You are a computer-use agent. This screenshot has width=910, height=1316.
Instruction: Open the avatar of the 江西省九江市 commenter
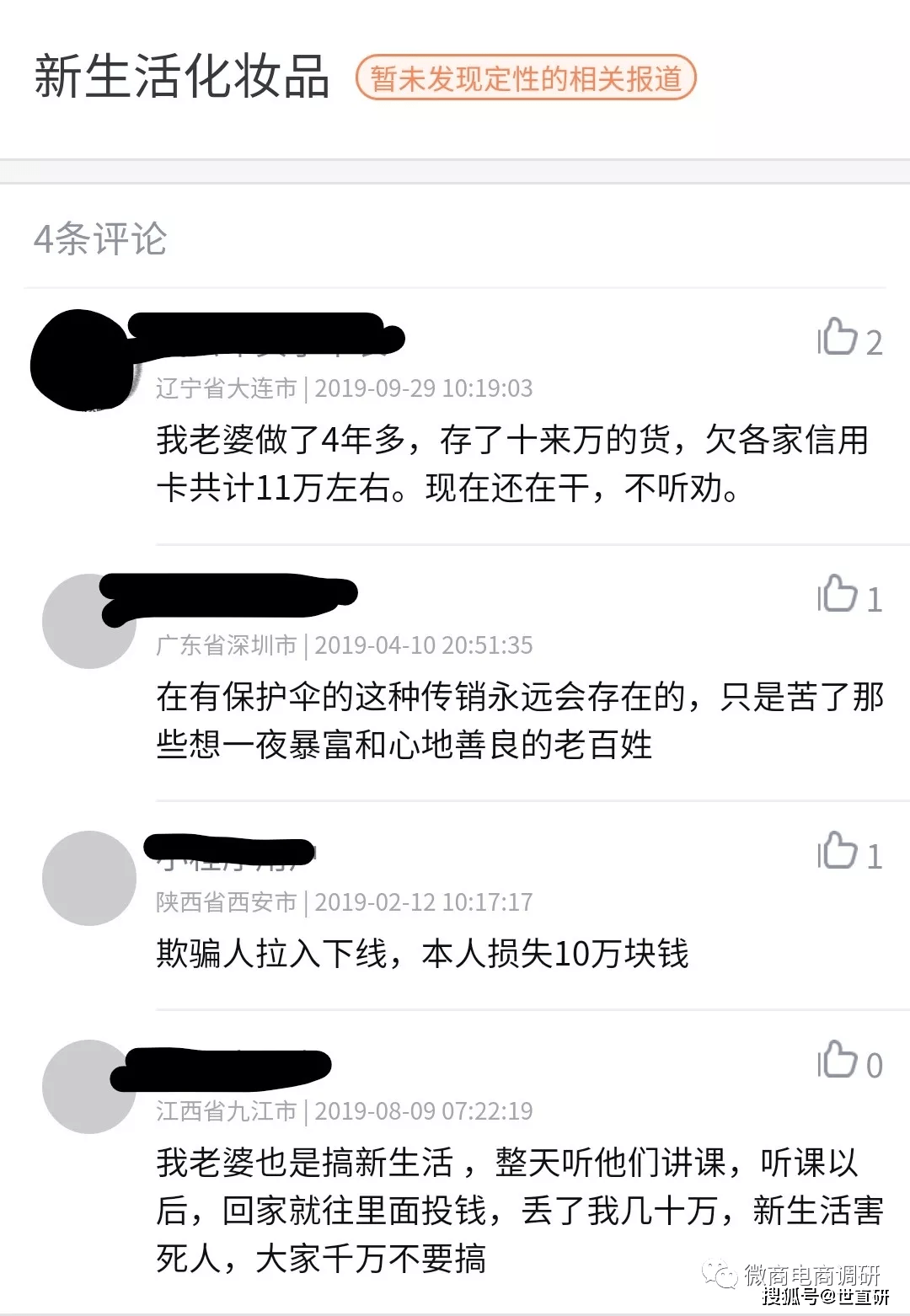coord(88,1087)
